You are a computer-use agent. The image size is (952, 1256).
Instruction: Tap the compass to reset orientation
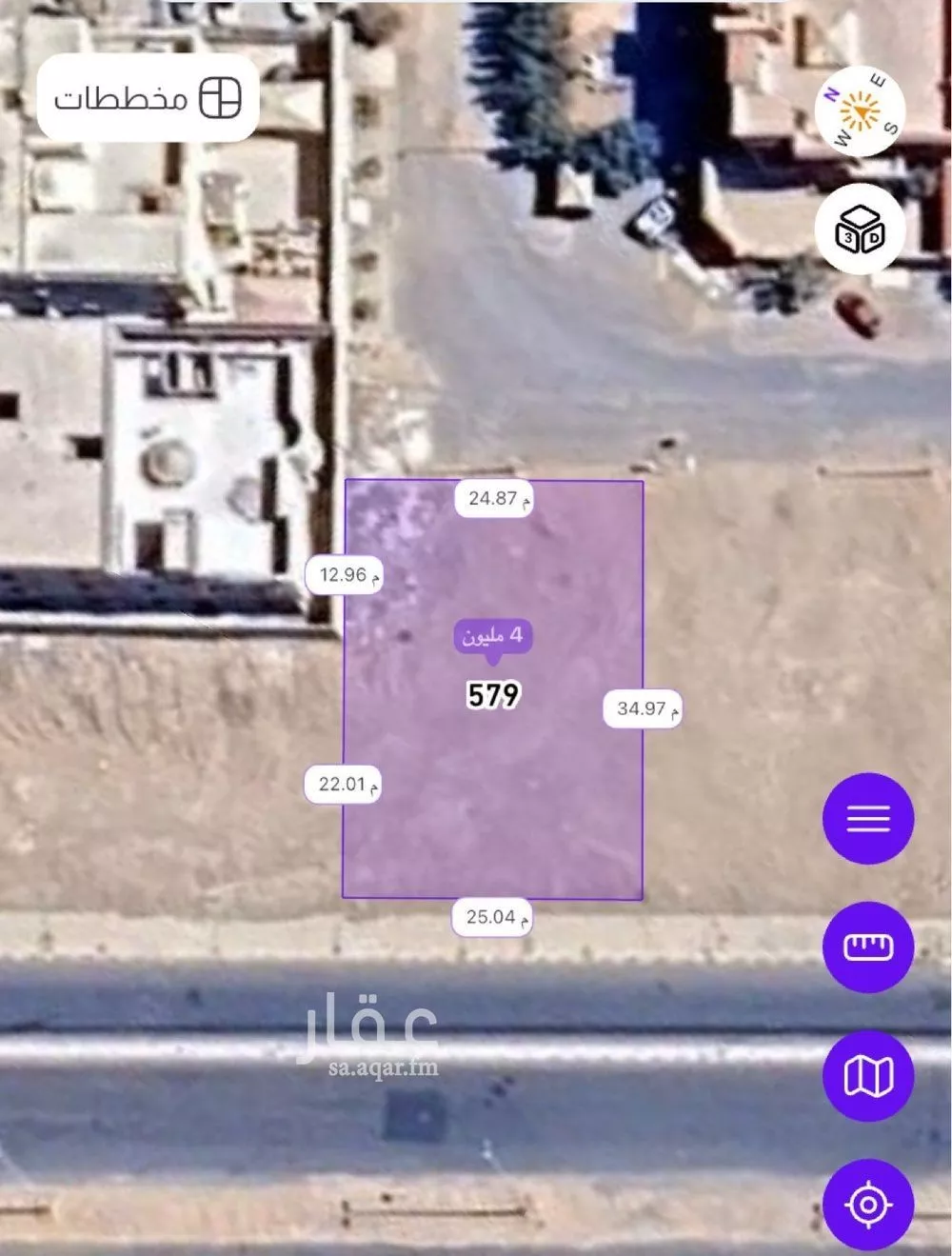click(x=861, y=111)
